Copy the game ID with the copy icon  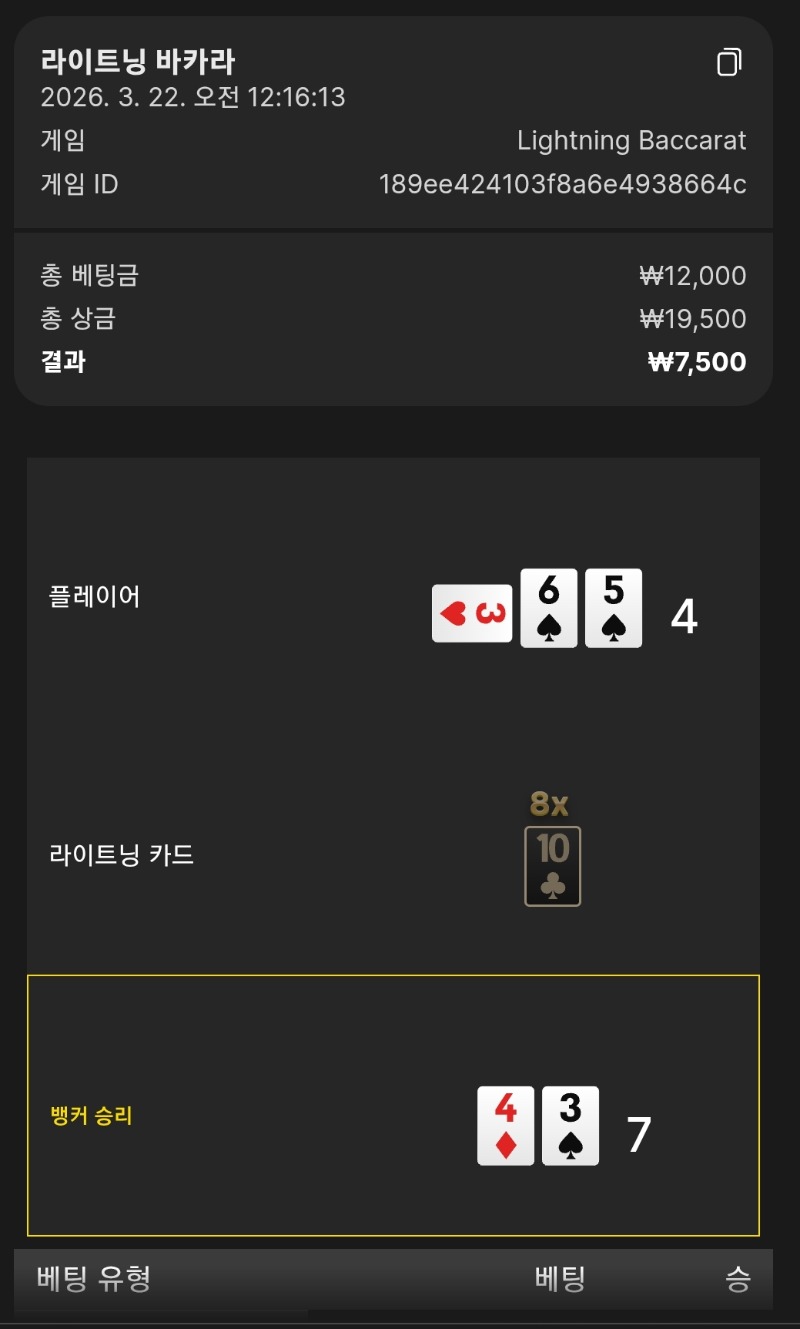[729, 62]
